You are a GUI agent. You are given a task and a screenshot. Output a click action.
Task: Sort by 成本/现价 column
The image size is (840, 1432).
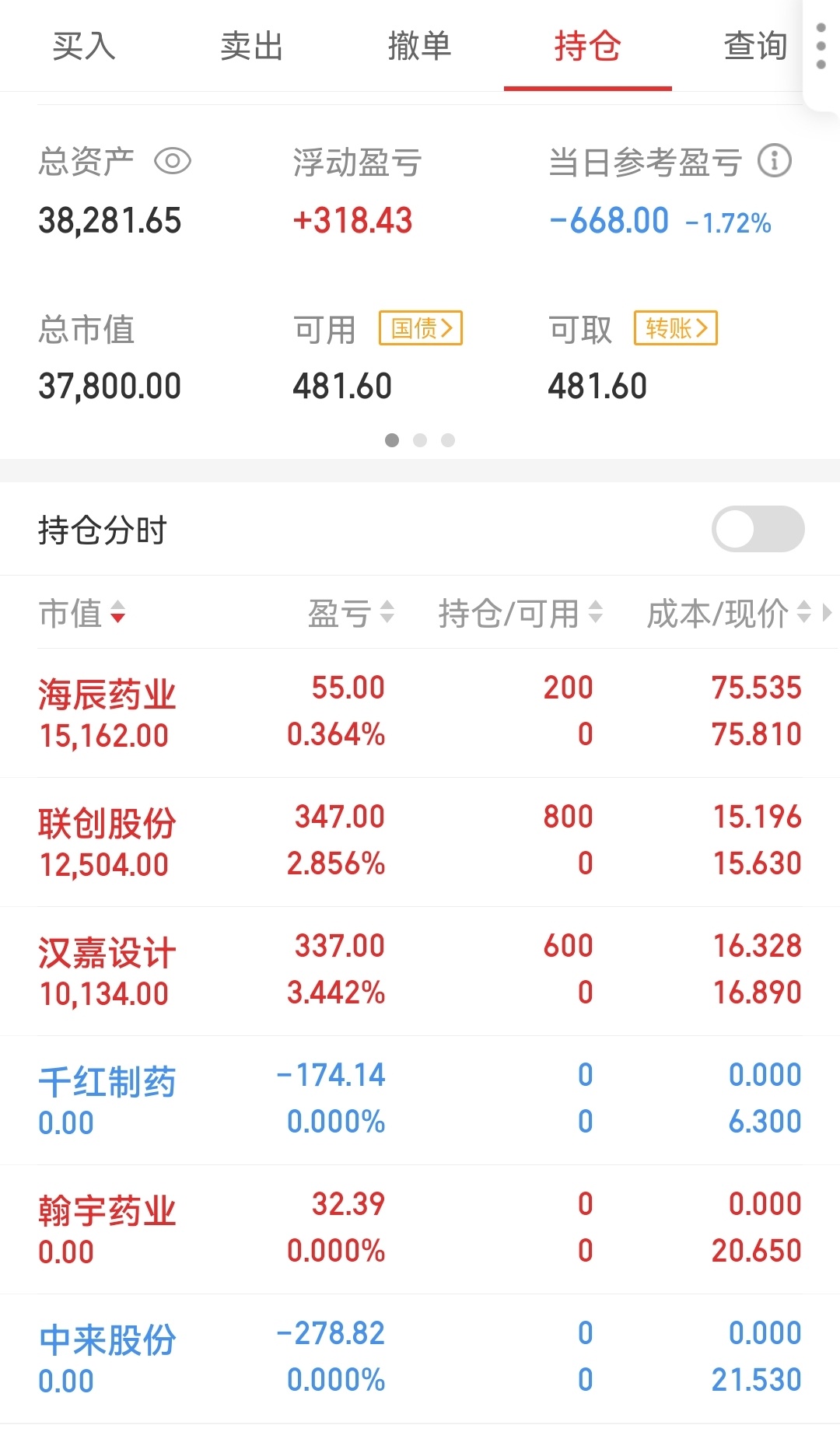coord(730,614)
